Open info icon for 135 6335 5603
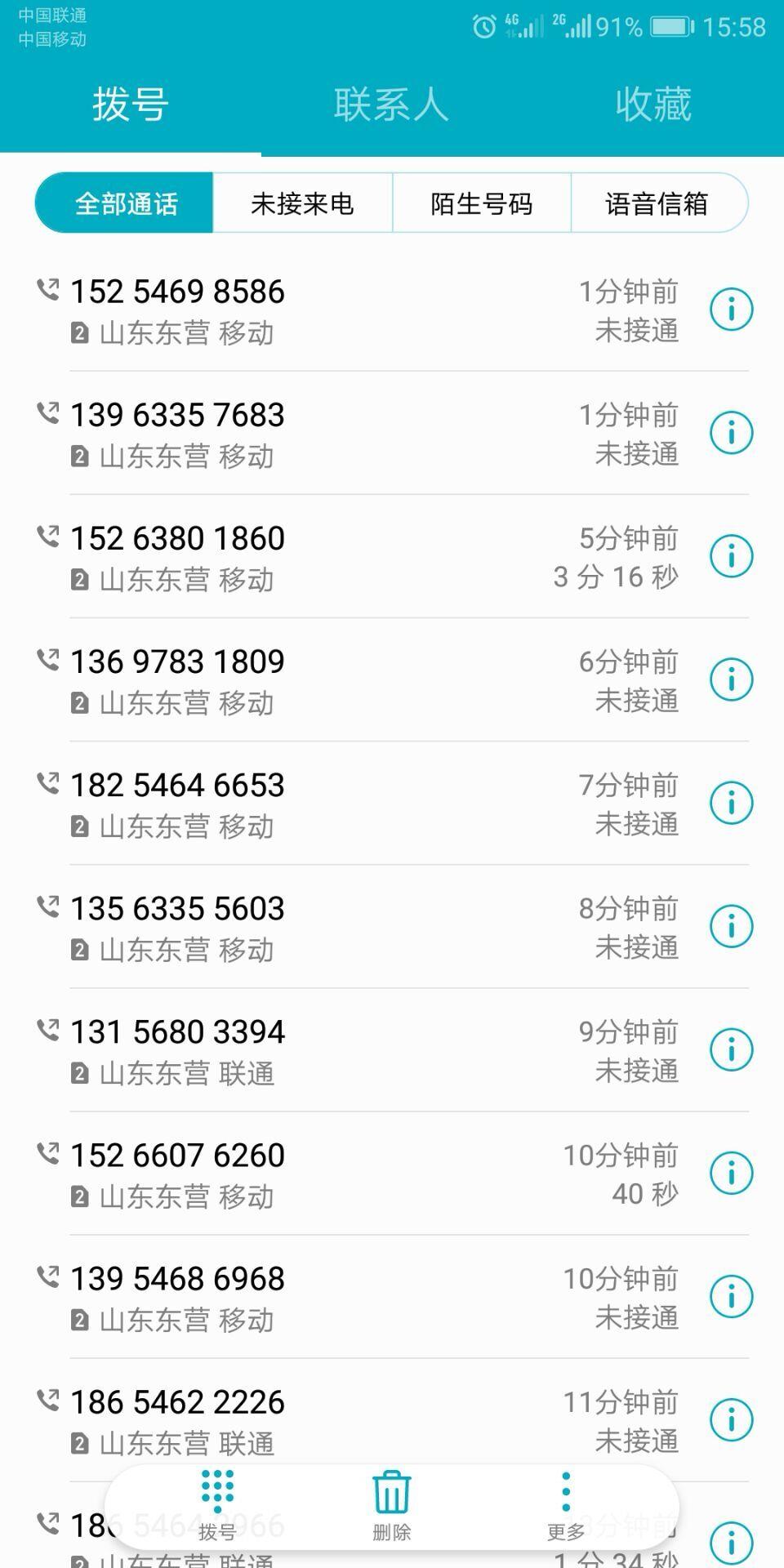Screen dimensions: 784x1568 (x=731, y=926)
